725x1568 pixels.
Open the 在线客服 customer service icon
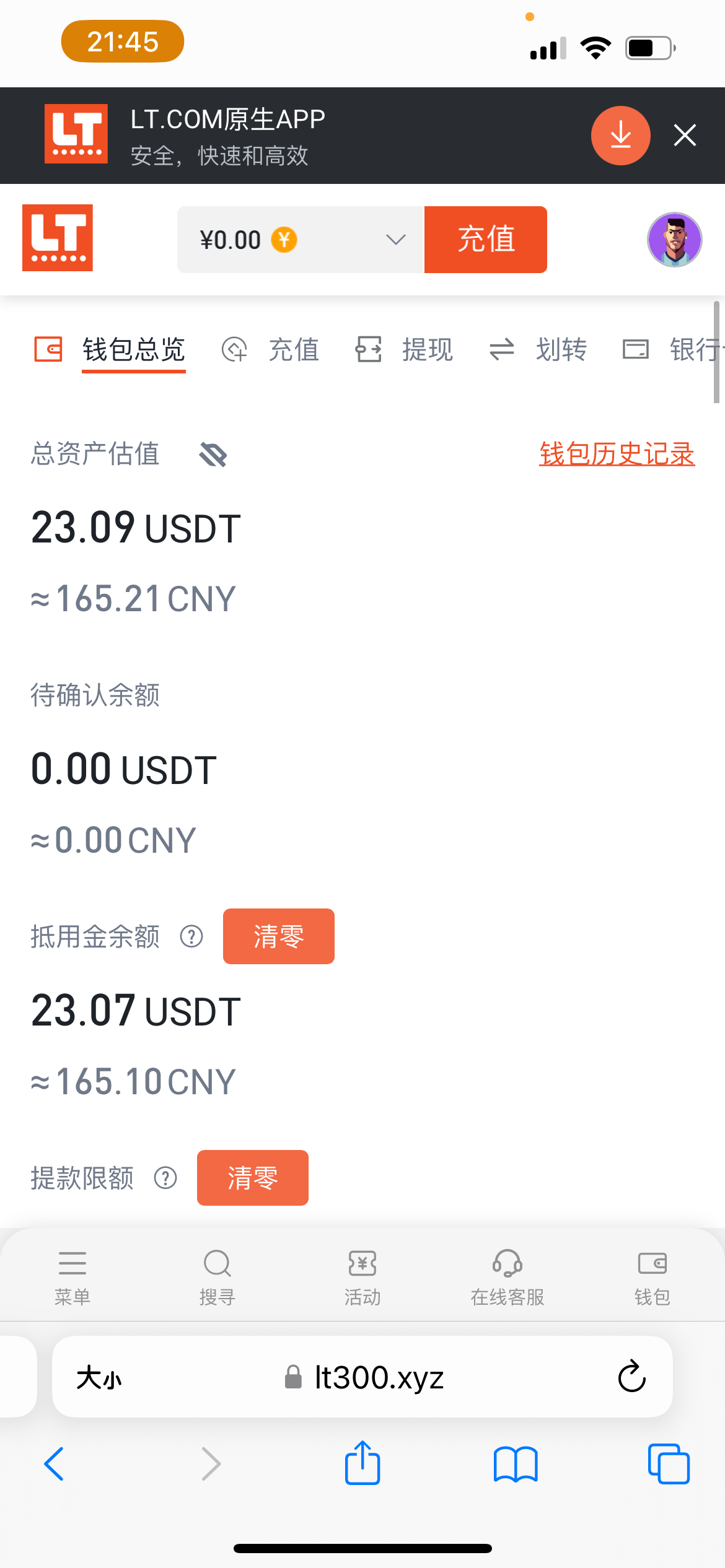pos(507,1265)
